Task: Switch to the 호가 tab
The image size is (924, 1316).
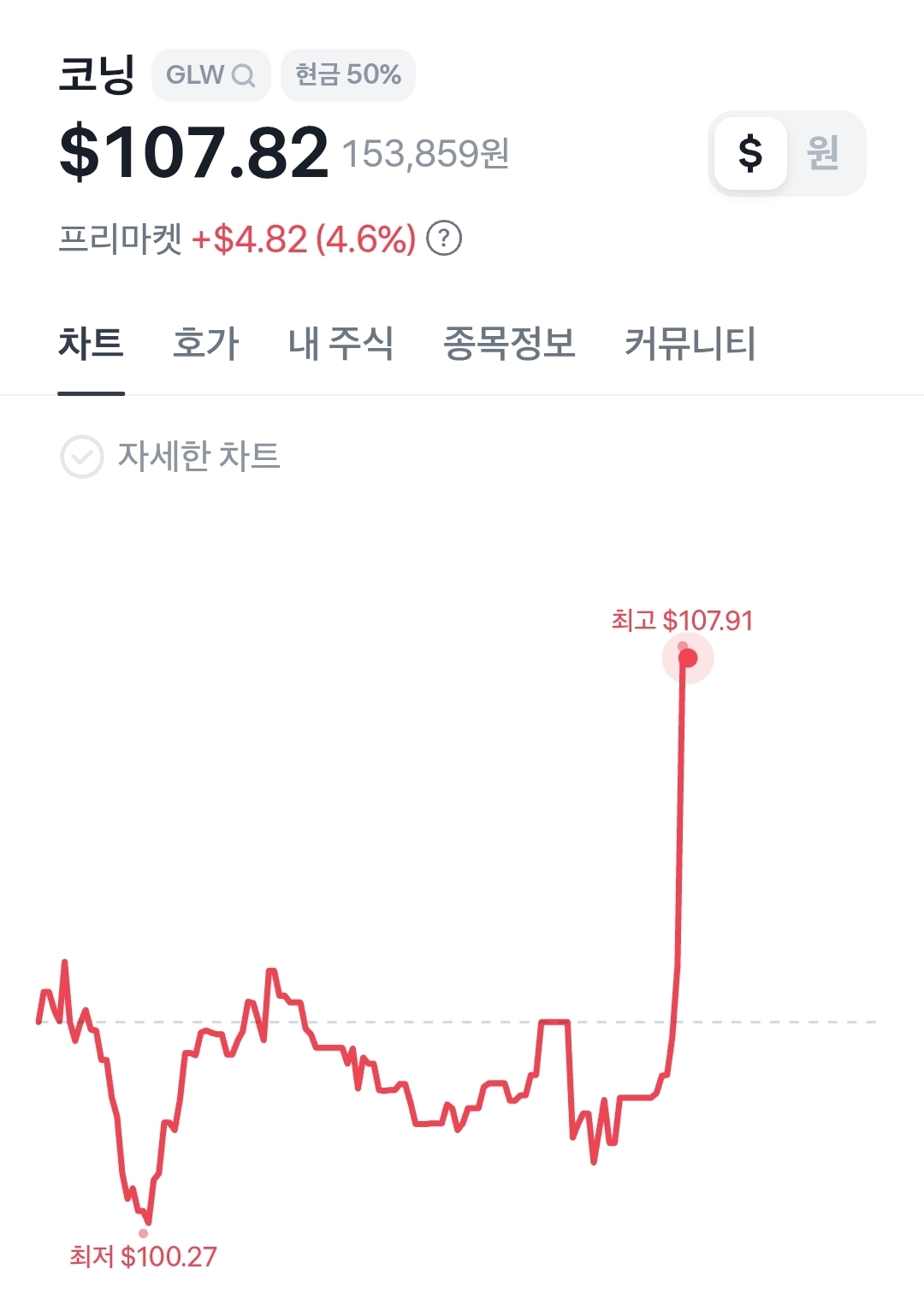Action: 205,344
